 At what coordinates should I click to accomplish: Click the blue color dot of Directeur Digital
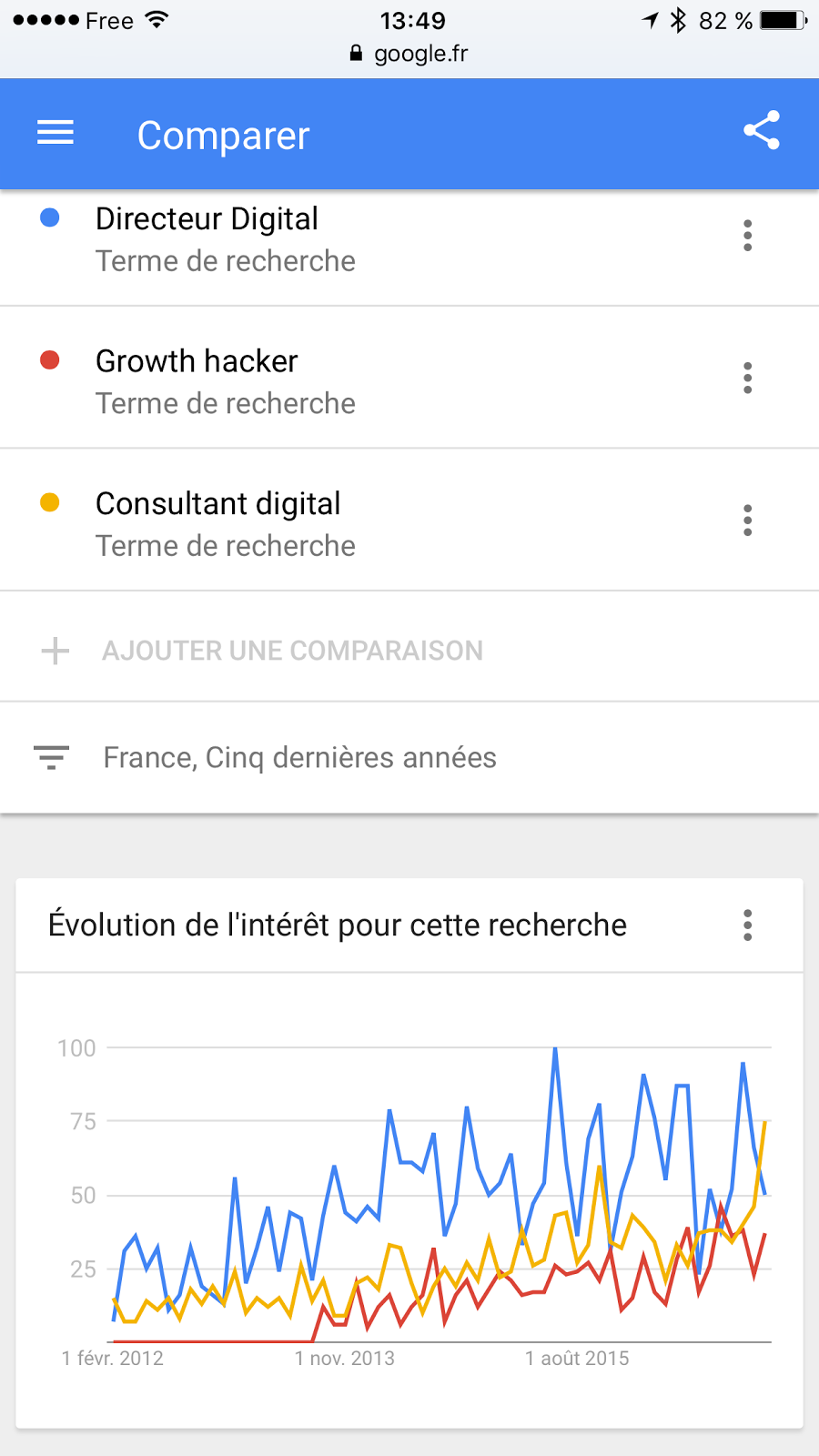click(x=50, y=217)
